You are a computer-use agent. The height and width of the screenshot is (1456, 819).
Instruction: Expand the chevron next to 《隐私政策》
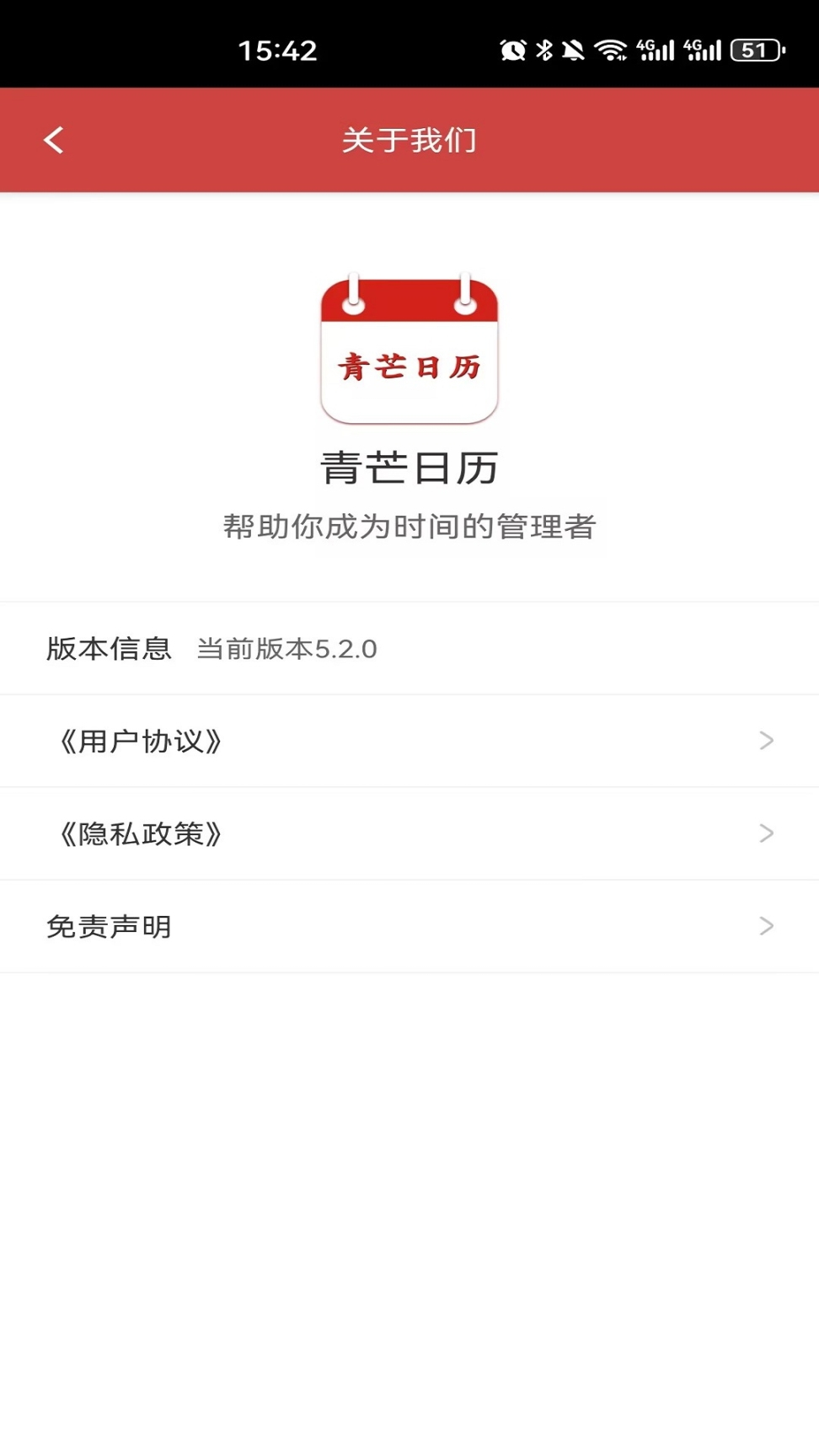pos(765,833)
